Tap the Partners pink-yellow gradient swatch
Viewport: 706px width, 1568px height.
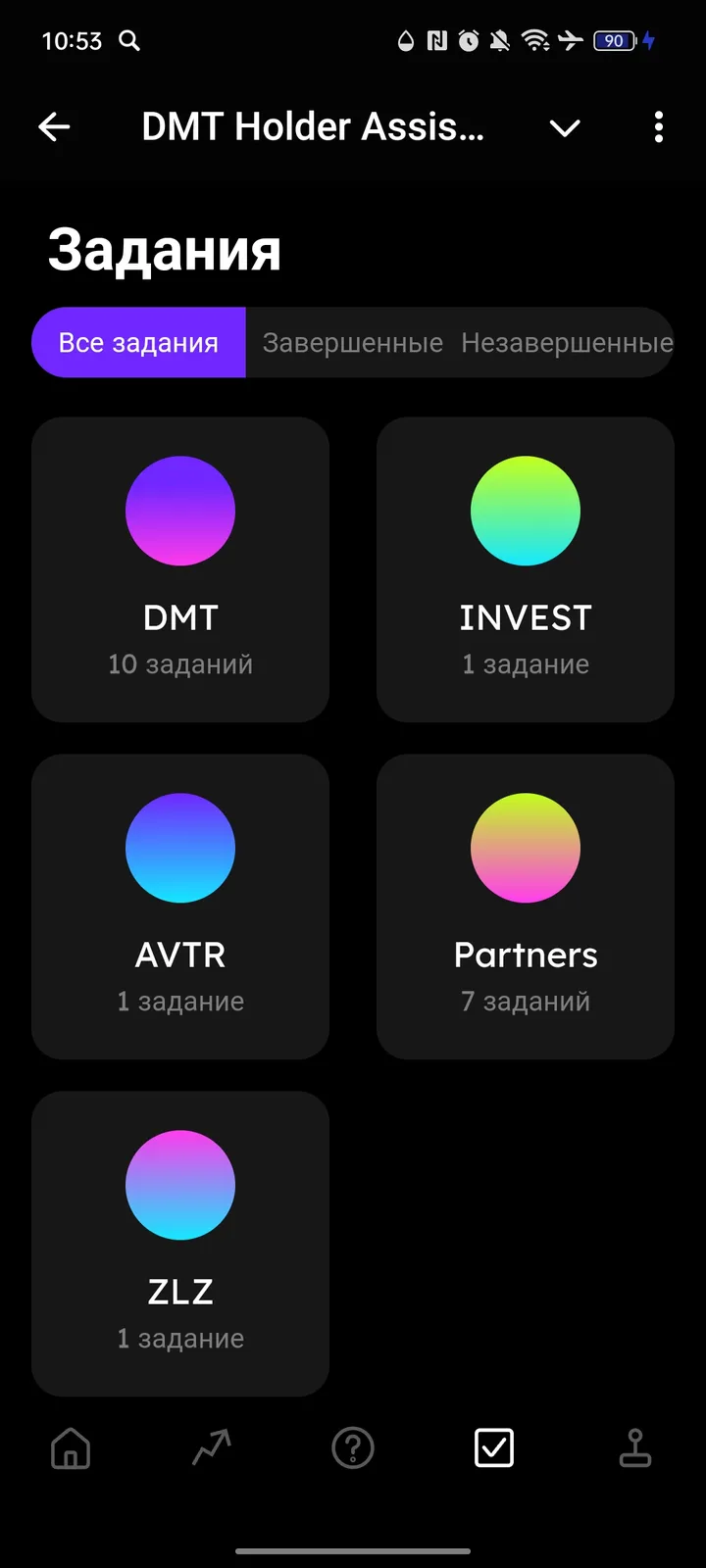click(x=526, y=848)
